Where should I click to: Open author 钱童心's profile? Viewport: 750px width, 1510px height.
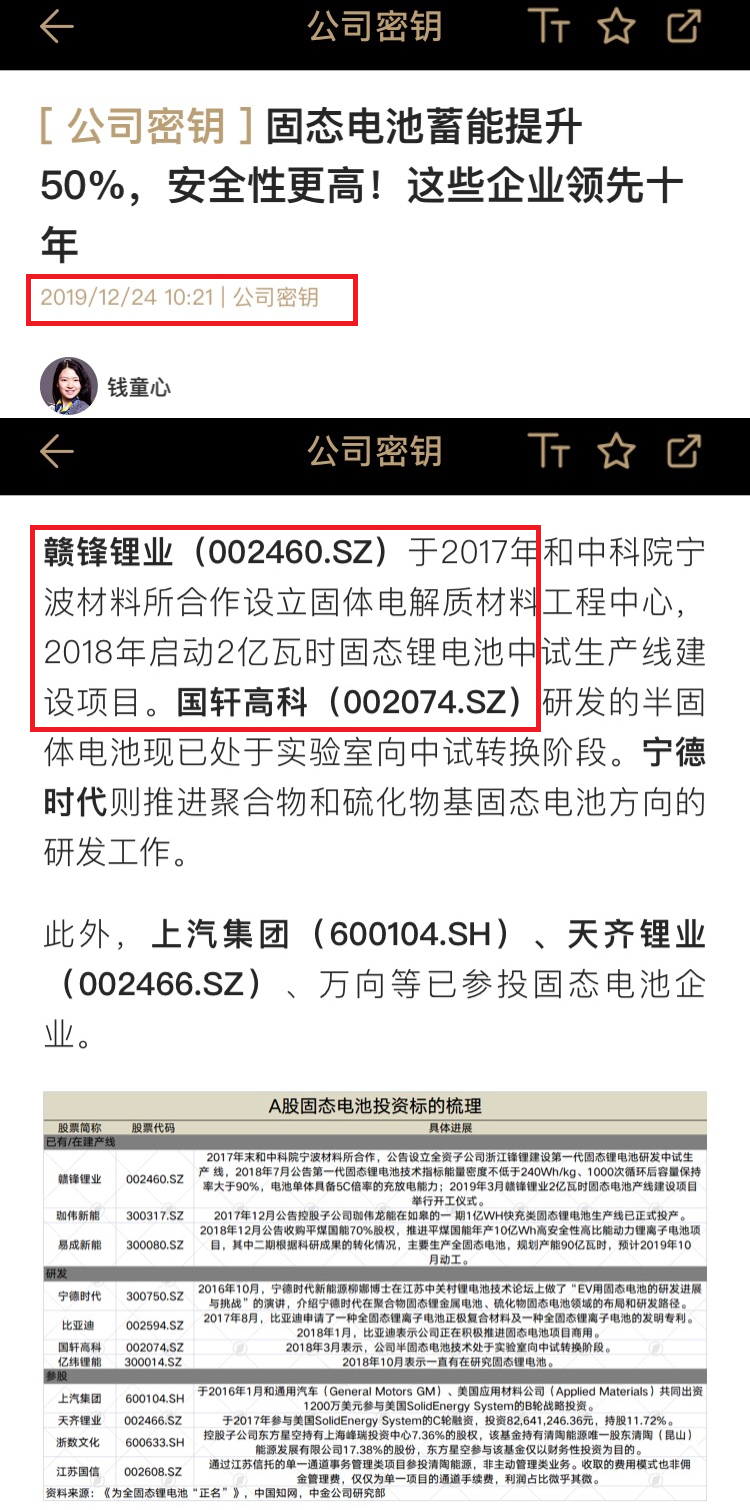(x=105, y=387)
